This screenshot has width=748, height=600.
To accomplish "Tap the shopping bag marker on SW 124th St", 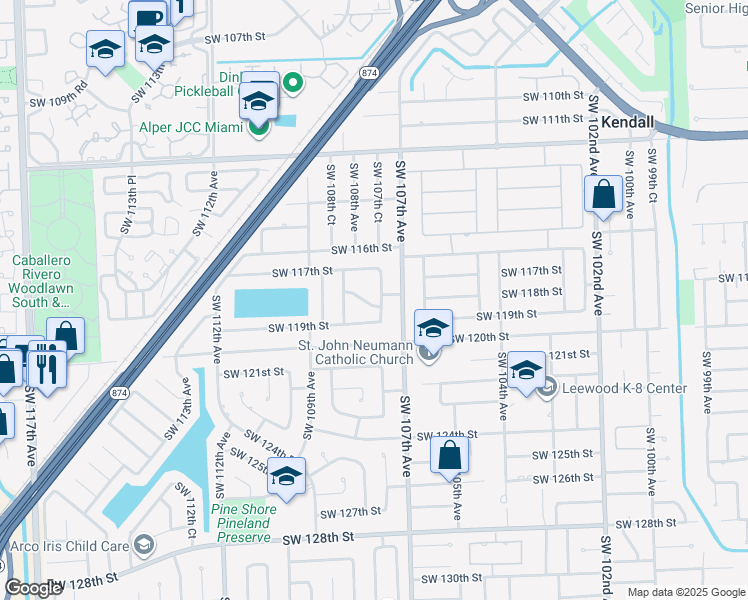I will point(450,455).
